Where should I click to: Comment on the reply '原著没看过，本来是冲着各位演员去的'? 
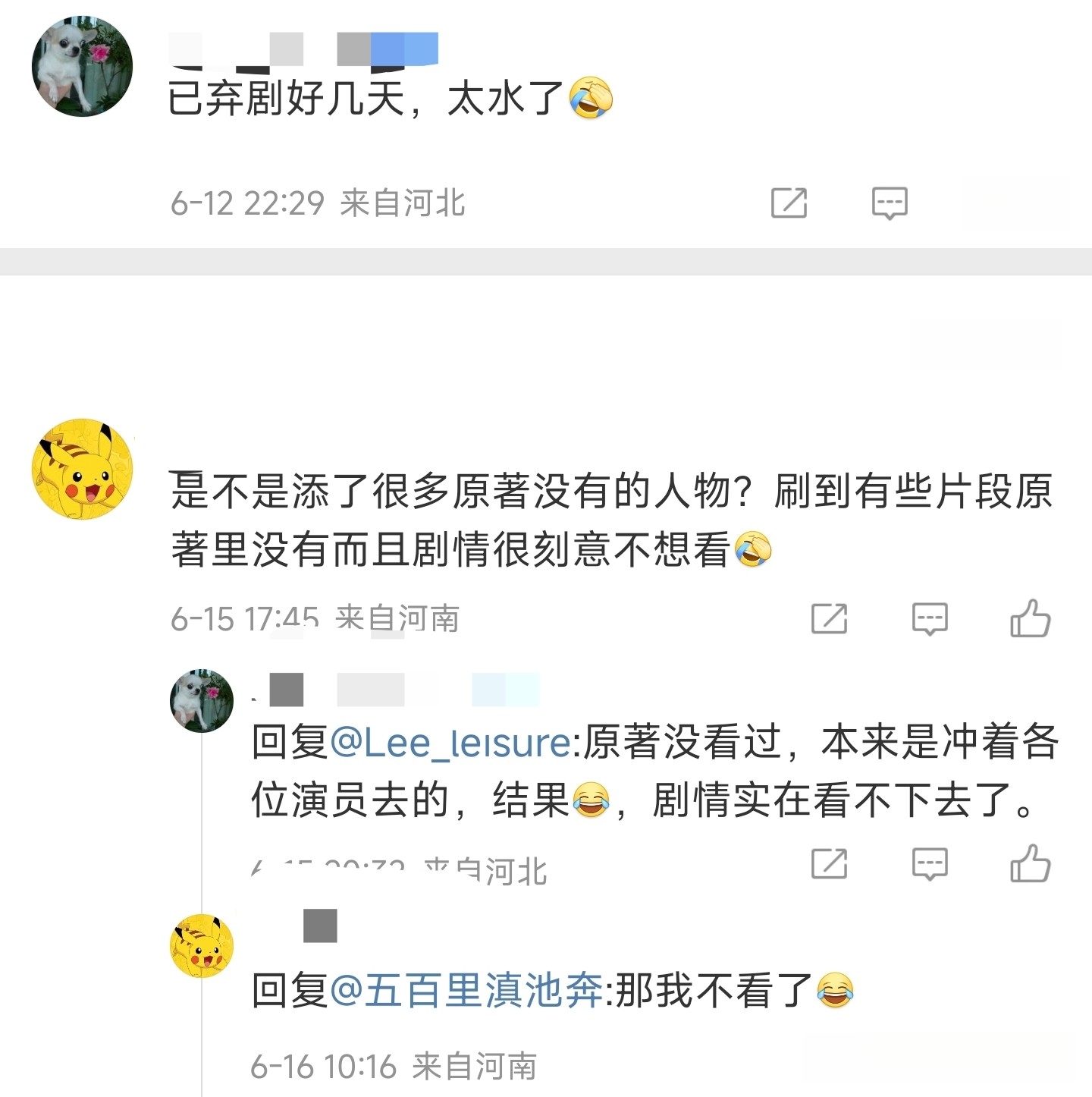coord(929,863)
